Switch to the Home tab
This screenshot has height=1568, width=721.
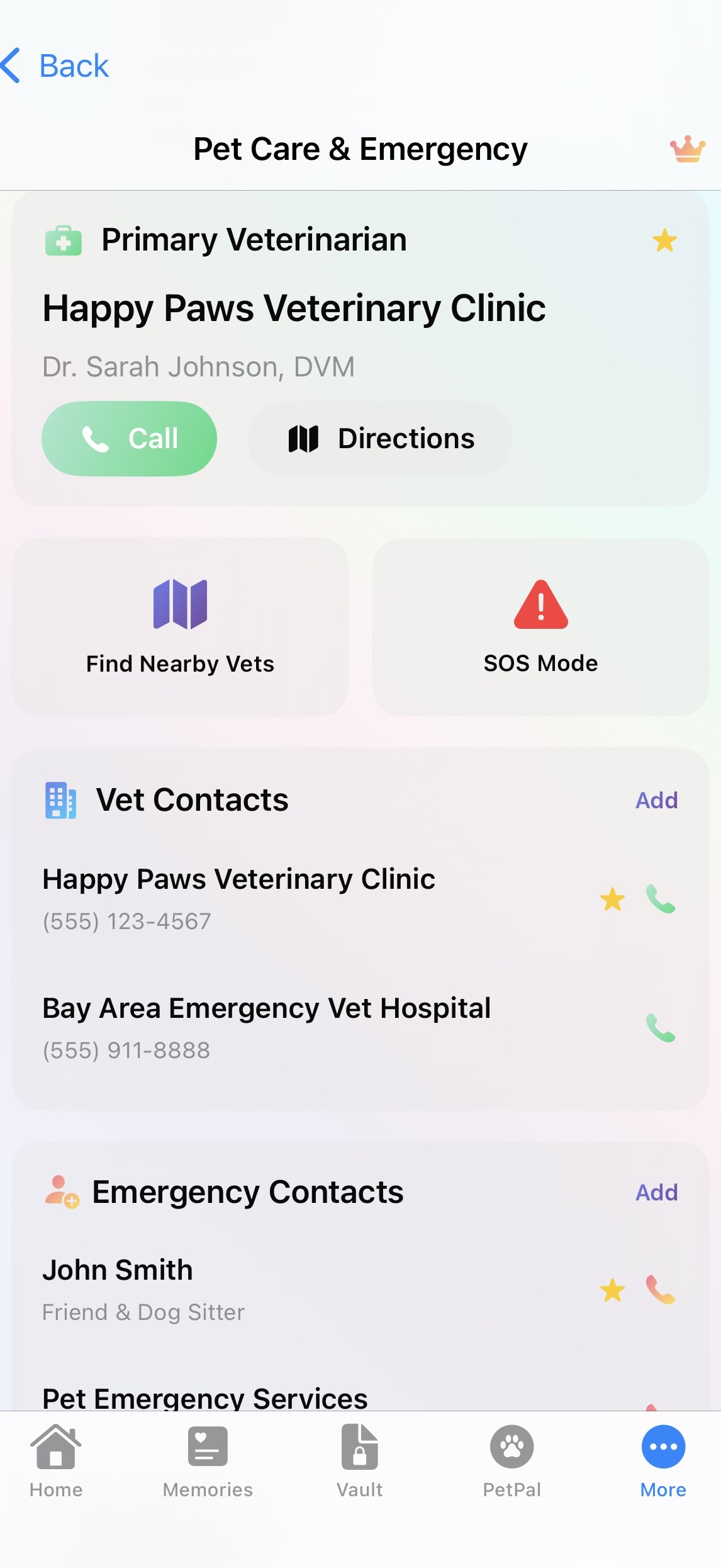tap(56, 1460)
